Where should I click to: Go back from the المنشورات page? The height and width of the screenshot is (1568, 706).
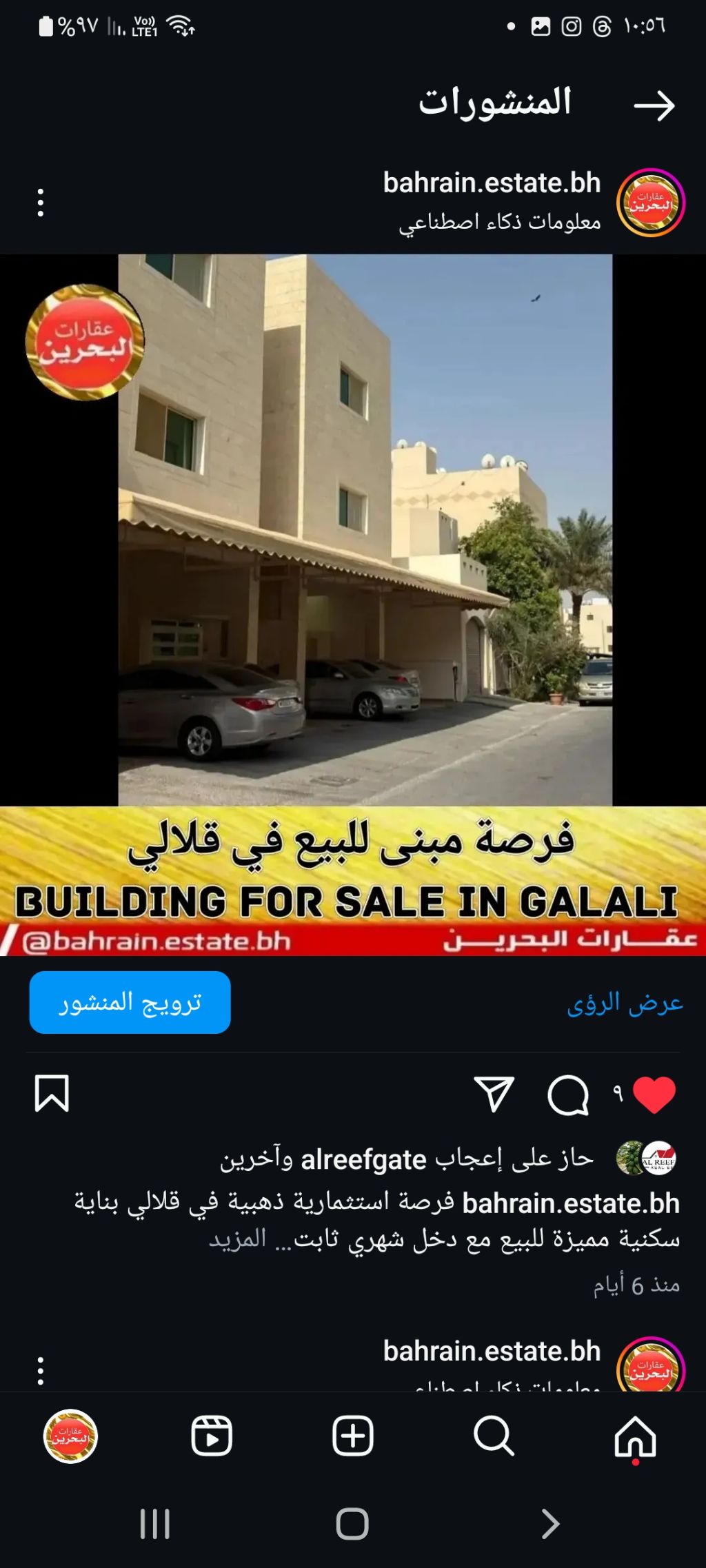[x=654, y=105]
